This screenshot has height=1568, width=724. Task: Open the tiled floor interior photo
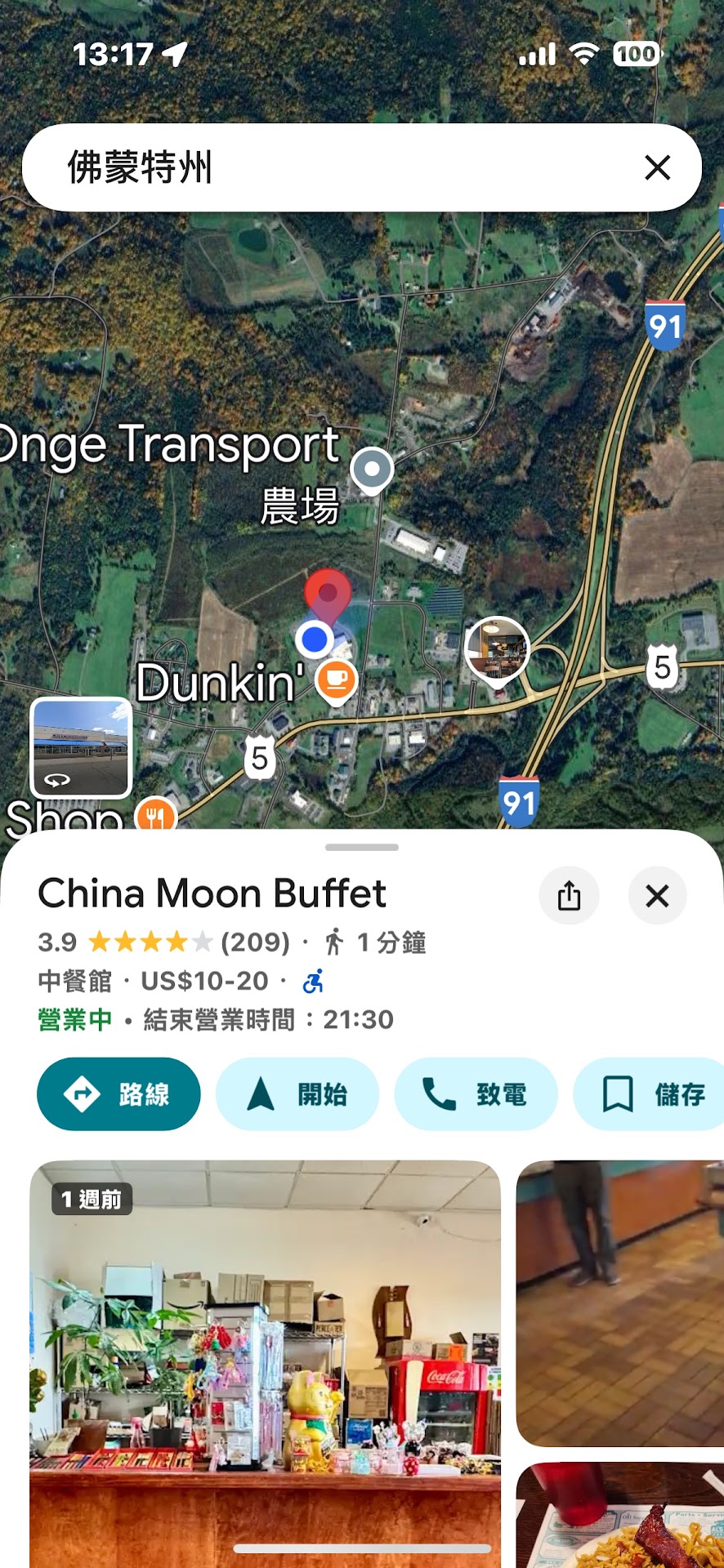point(620,1303)
